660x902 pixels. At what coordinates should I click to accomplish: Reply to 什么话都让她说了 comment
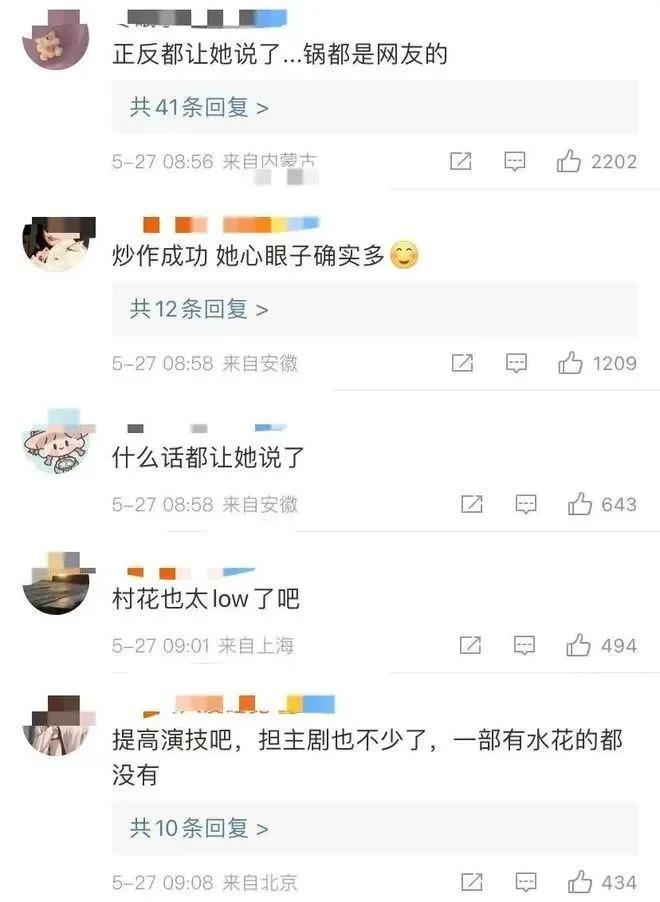(525, 505)
